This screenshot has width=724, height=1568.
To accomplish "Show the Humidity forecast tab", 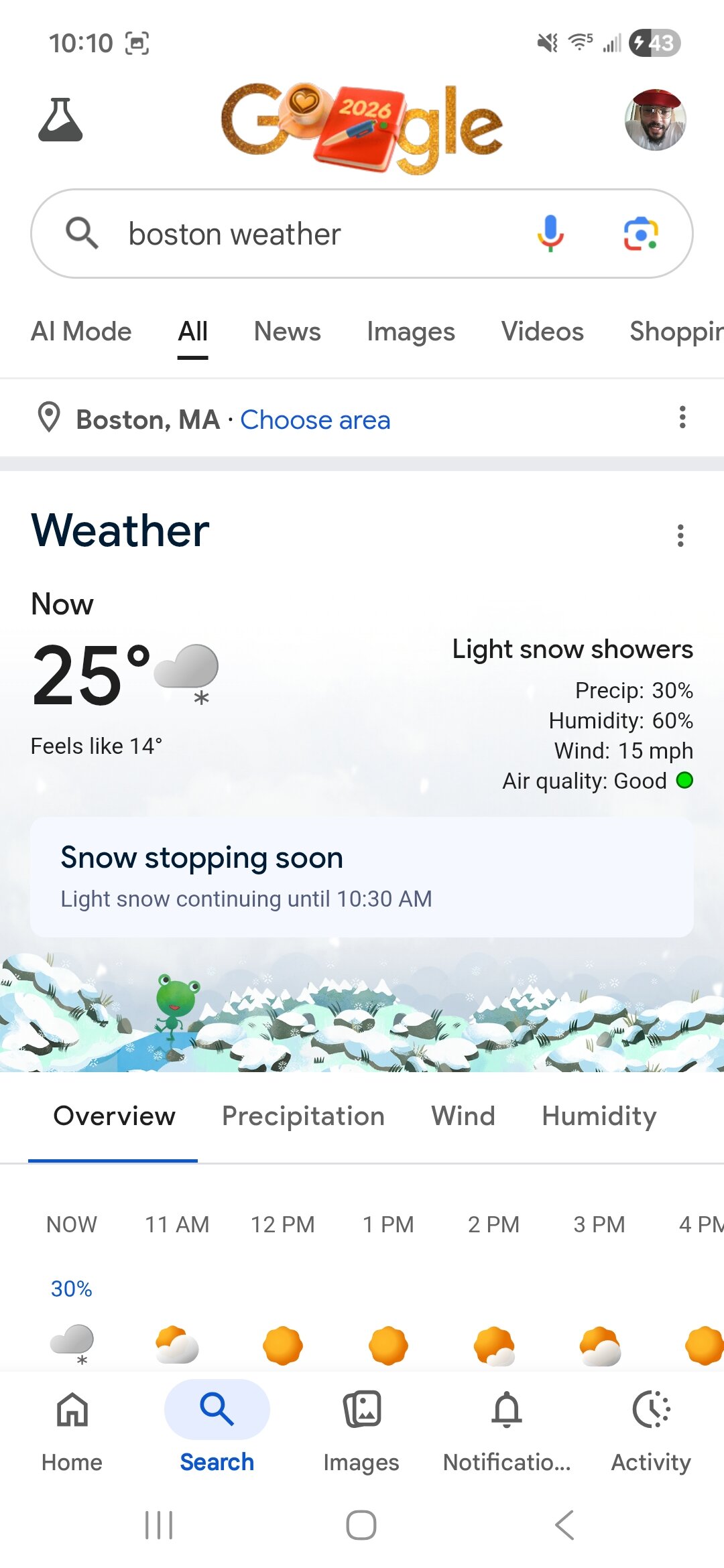I will (599, 1116).
